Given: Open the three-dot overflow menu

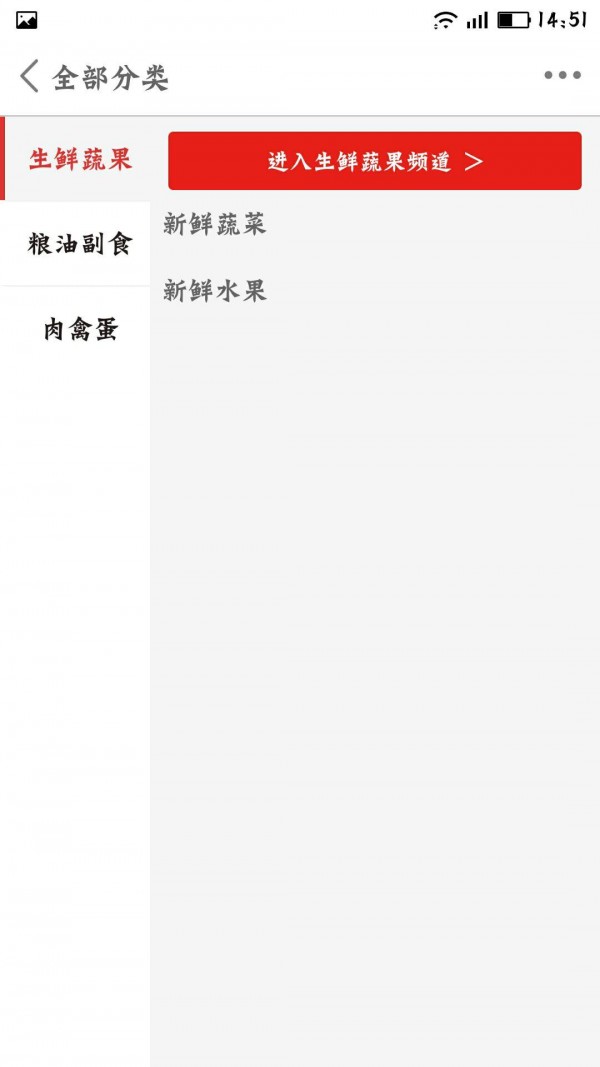Looking at the screenshot, I should 562,76.
